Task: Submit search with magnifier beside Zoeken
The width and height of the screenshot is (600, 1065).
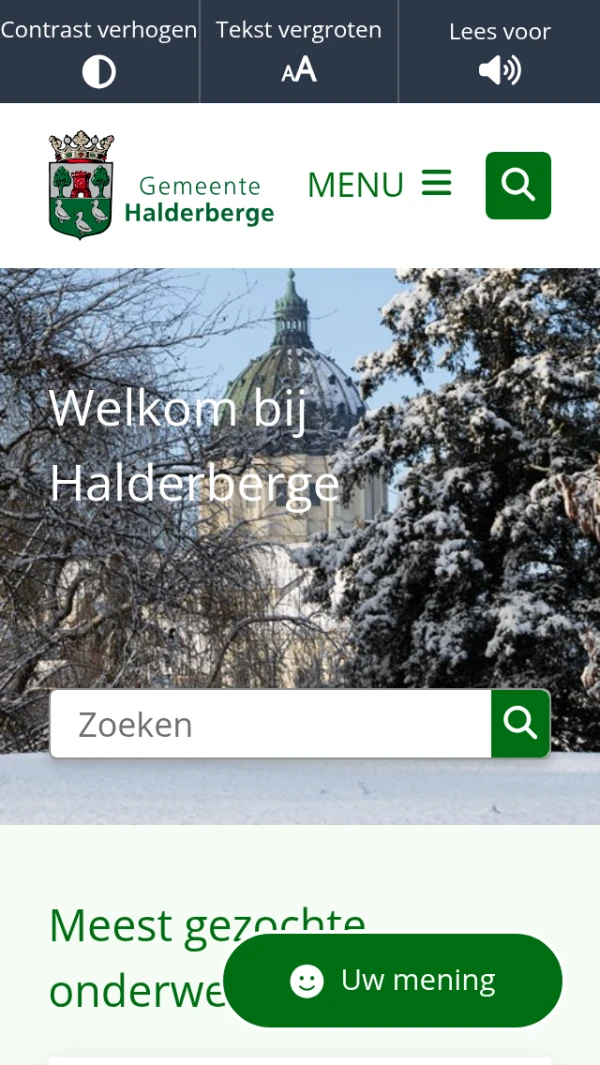Action: (x=520, y=724)
